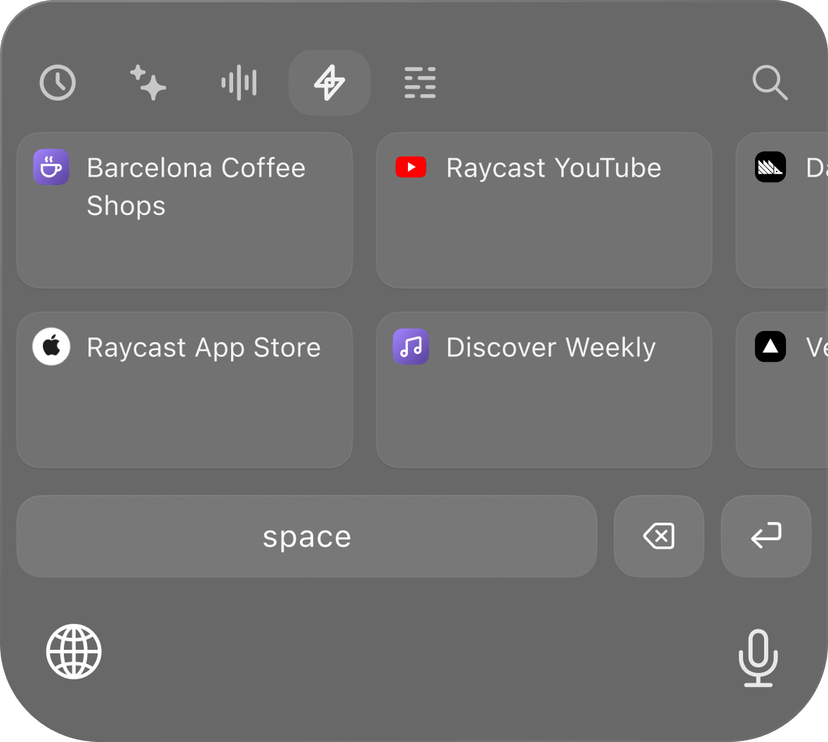Image resolution: width=828 pixels, height=742 pixels.
Task: Open the Raycast YouTube card
Action: [x=544, y=210]
